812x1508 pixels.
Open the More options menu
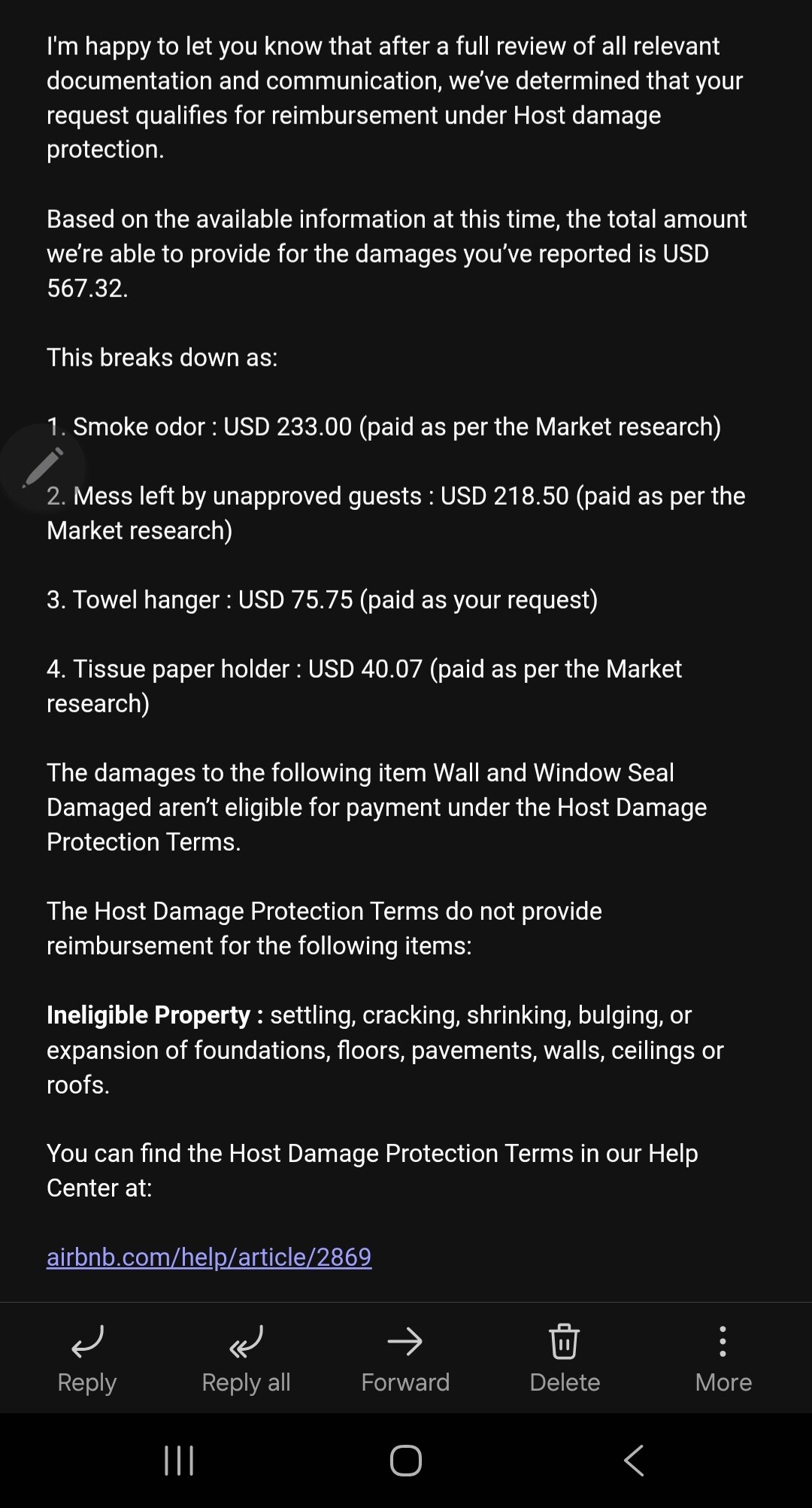tap(723, 1358)
